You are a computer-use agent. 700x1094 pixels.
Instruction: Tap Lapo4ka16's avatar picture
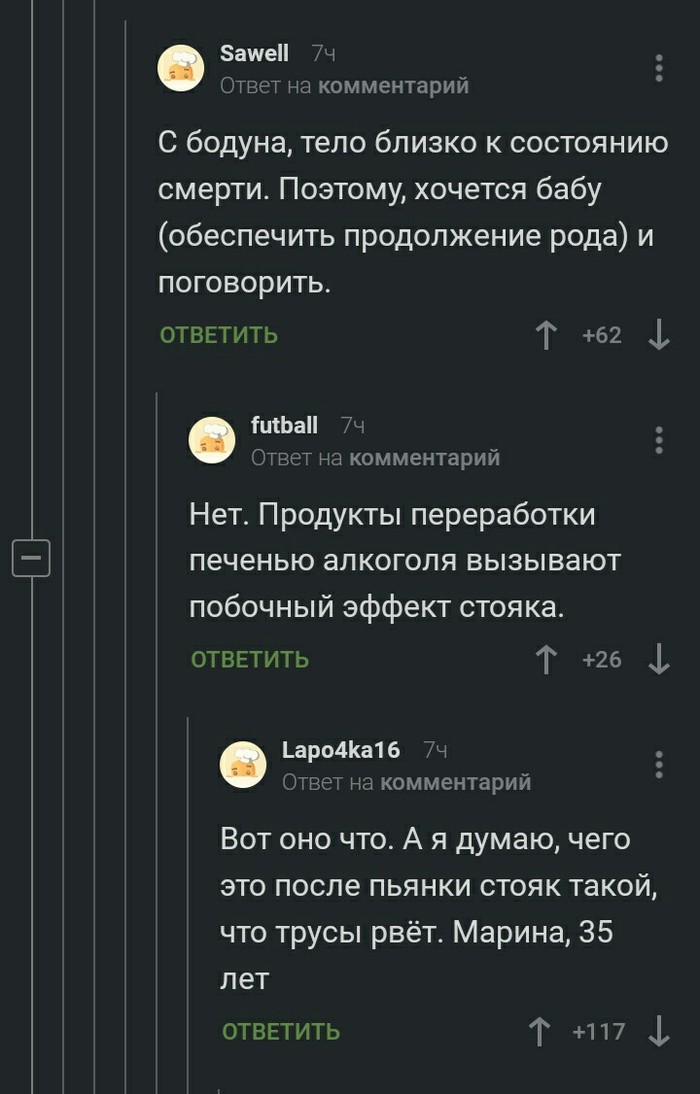click(244, 763)
